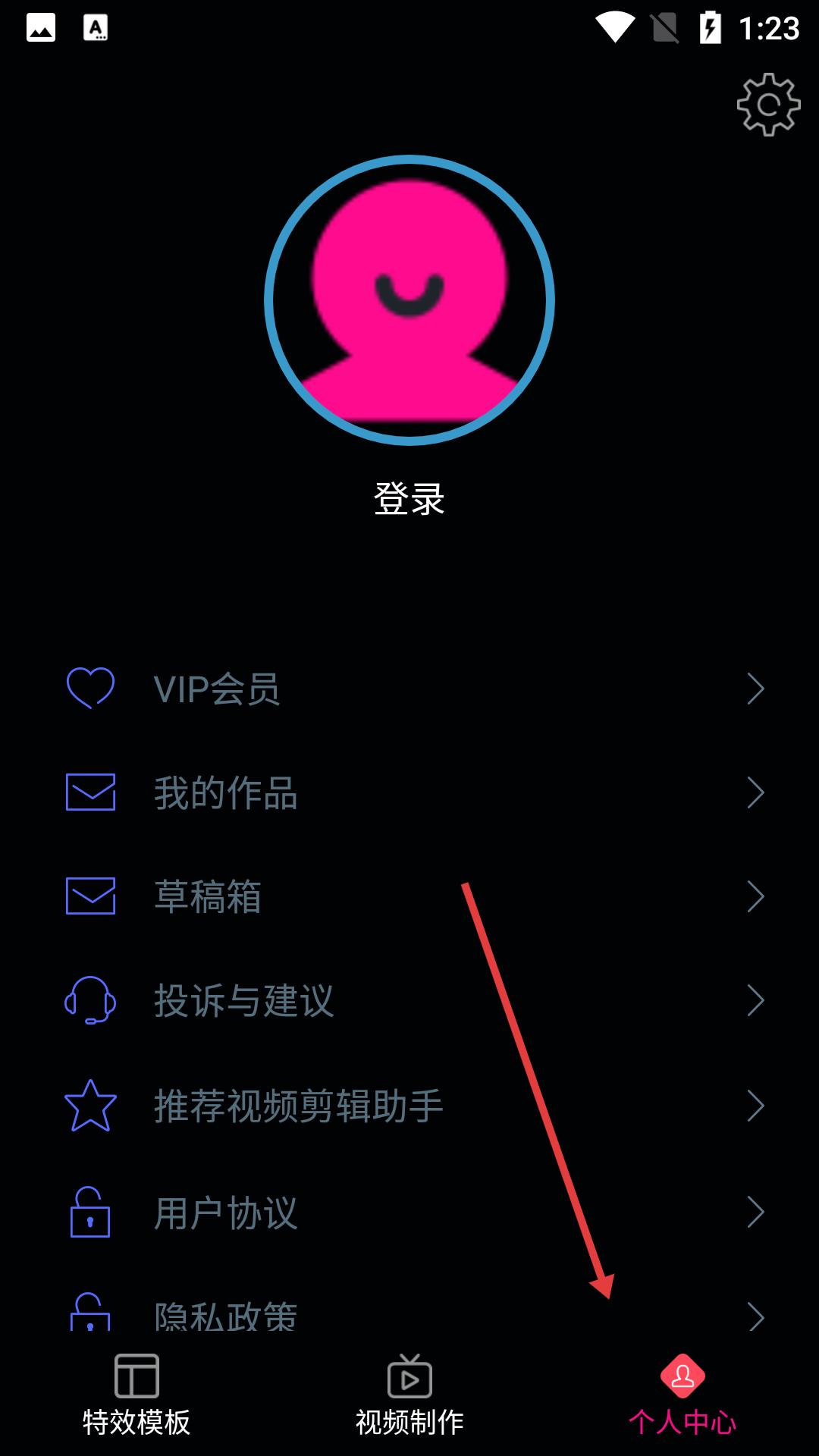Open 隐私政策 privacy policy
This screenshot has height=1456, width=819.
409,1315
